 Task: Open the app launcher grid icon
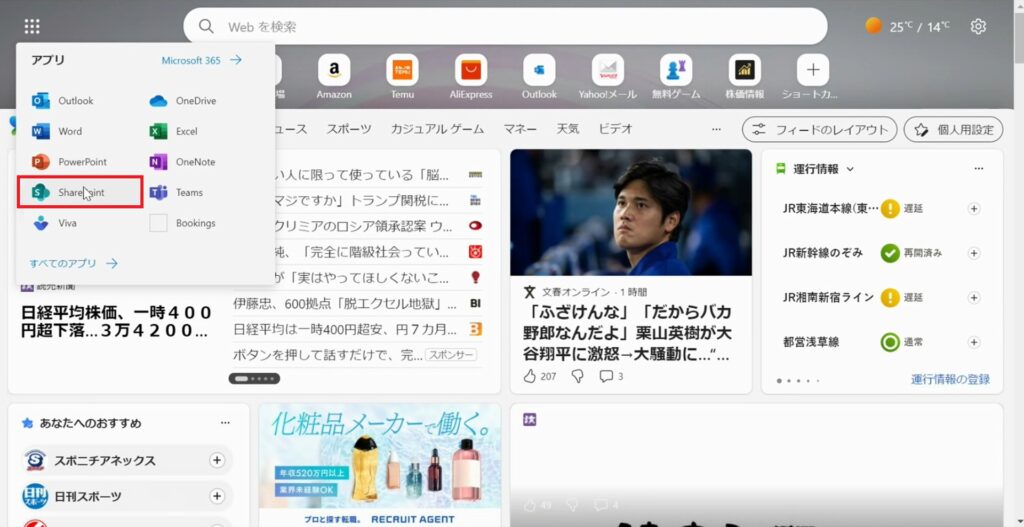(32, 27)
